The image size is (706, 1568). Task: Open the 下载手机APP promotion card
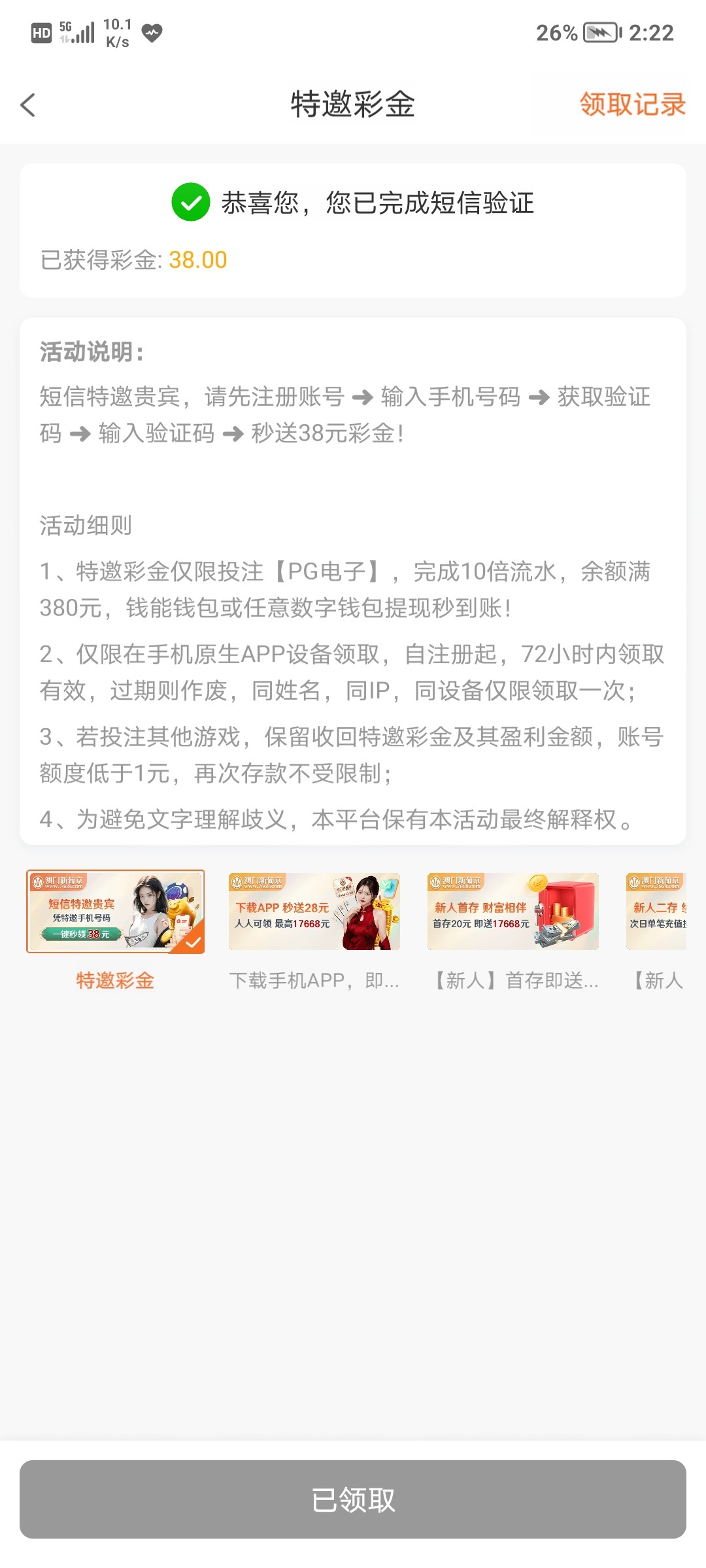314,912
